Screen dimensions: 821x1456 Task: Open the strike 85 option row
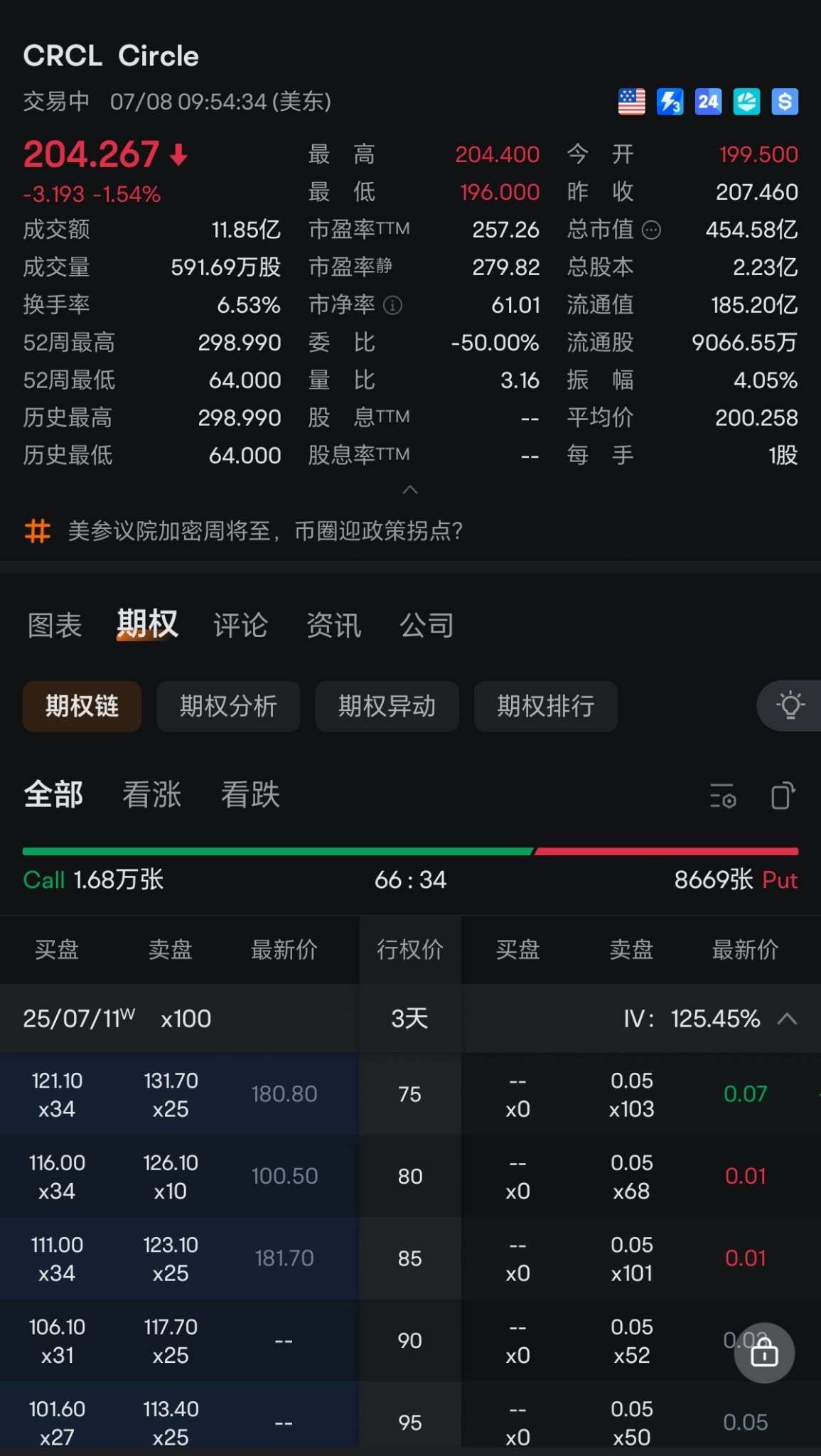410,1258
